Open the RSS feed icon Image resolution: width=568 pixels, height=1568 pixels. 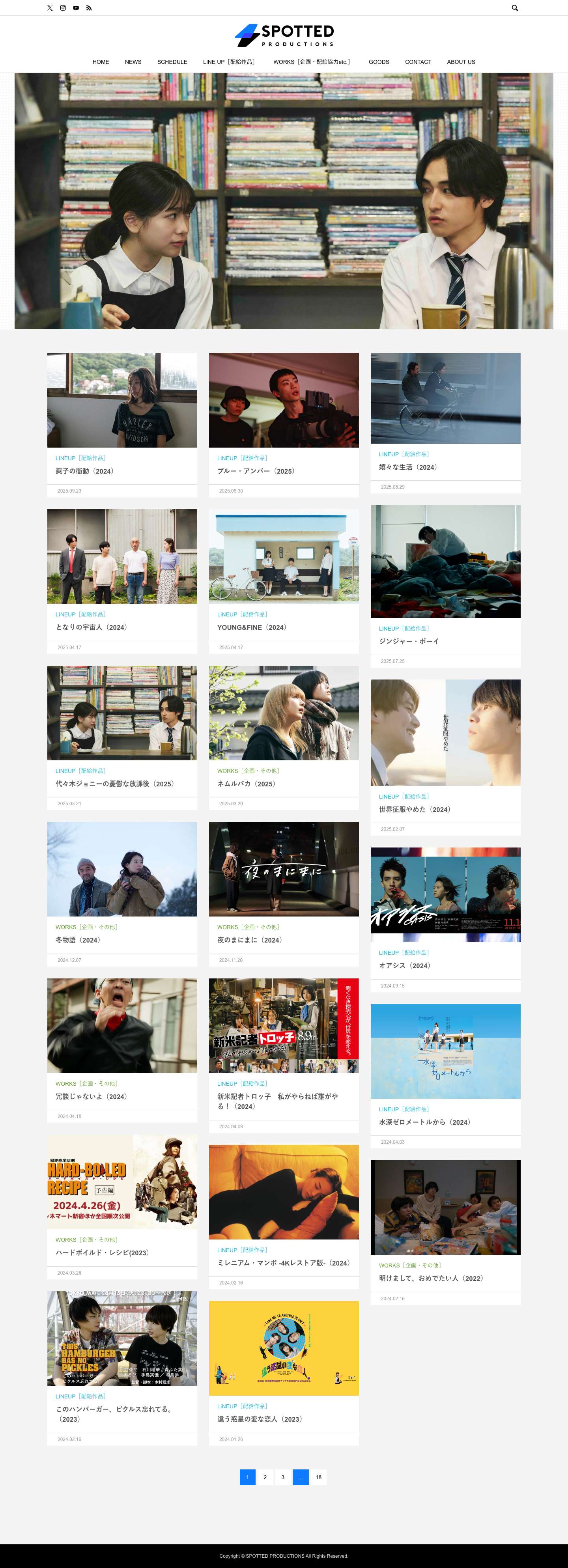click(89, 8)
